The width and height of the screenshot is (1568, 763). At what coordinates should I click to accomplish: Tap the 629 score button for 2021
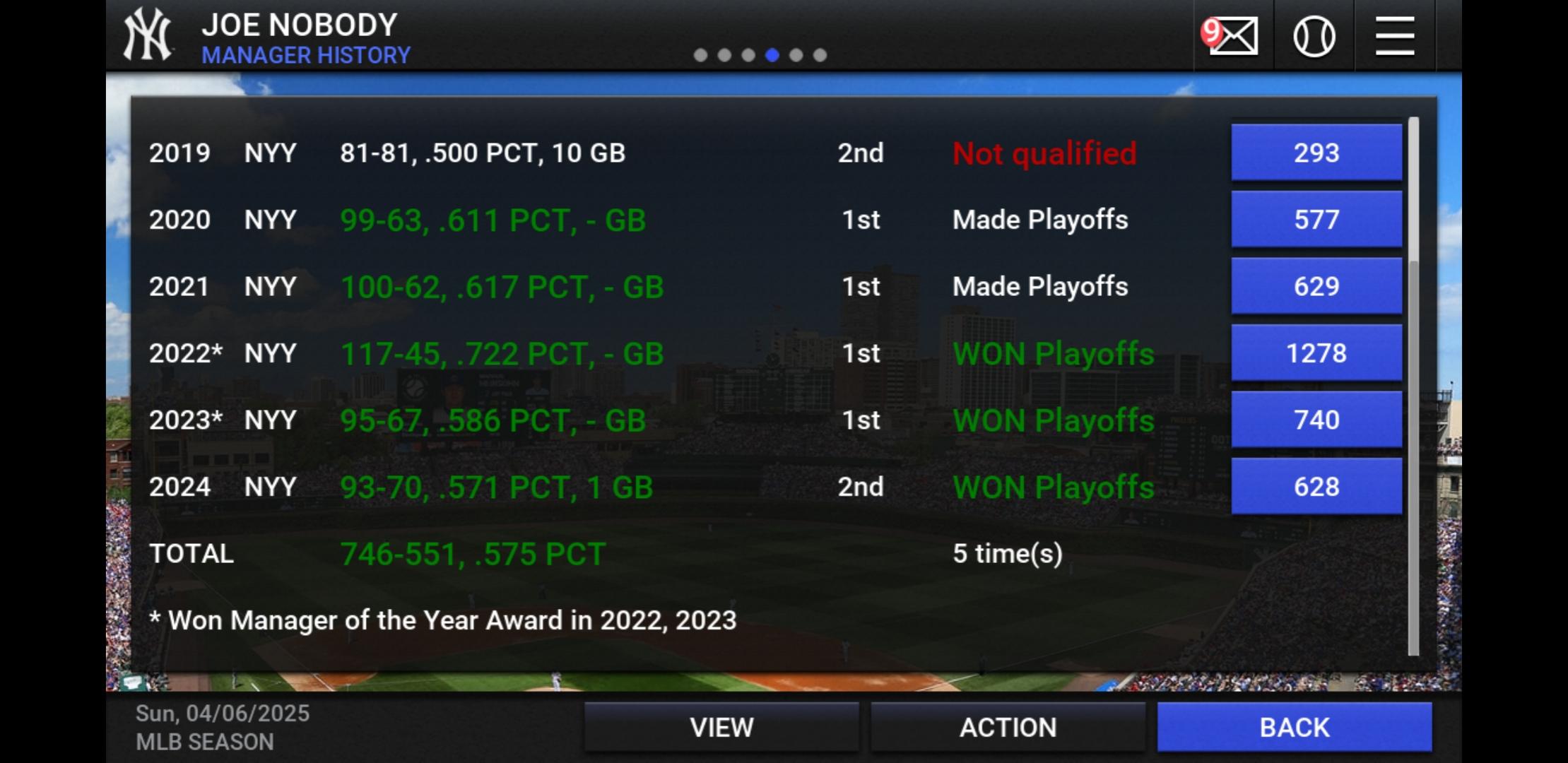pyautogui.click(x=1316, y=286)
